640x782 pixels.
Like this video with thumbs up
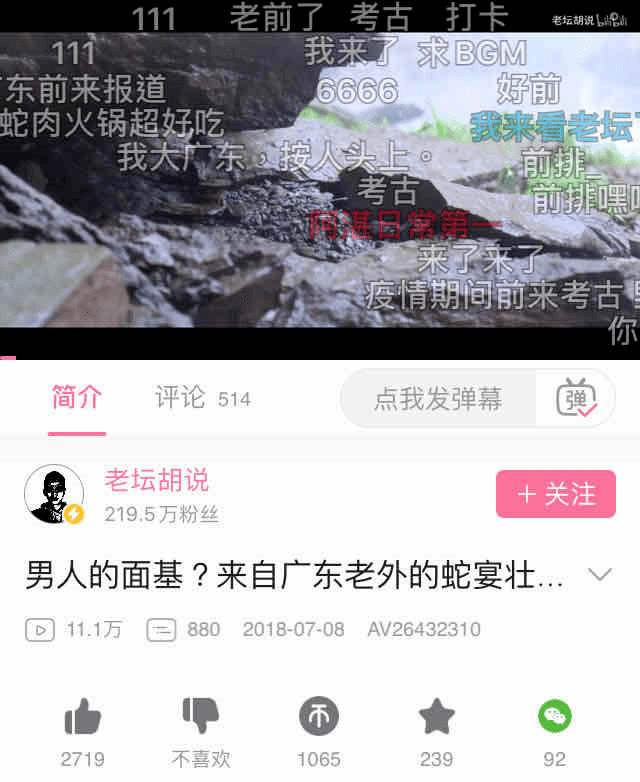click(x=82, y=717)
